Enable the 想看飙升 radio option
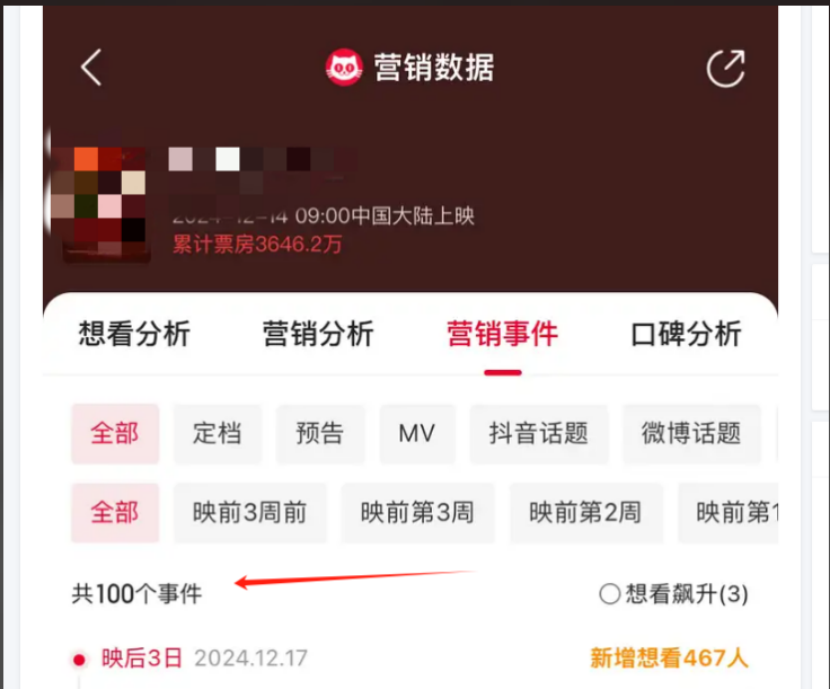831x690 pixels. pos(610,595)
